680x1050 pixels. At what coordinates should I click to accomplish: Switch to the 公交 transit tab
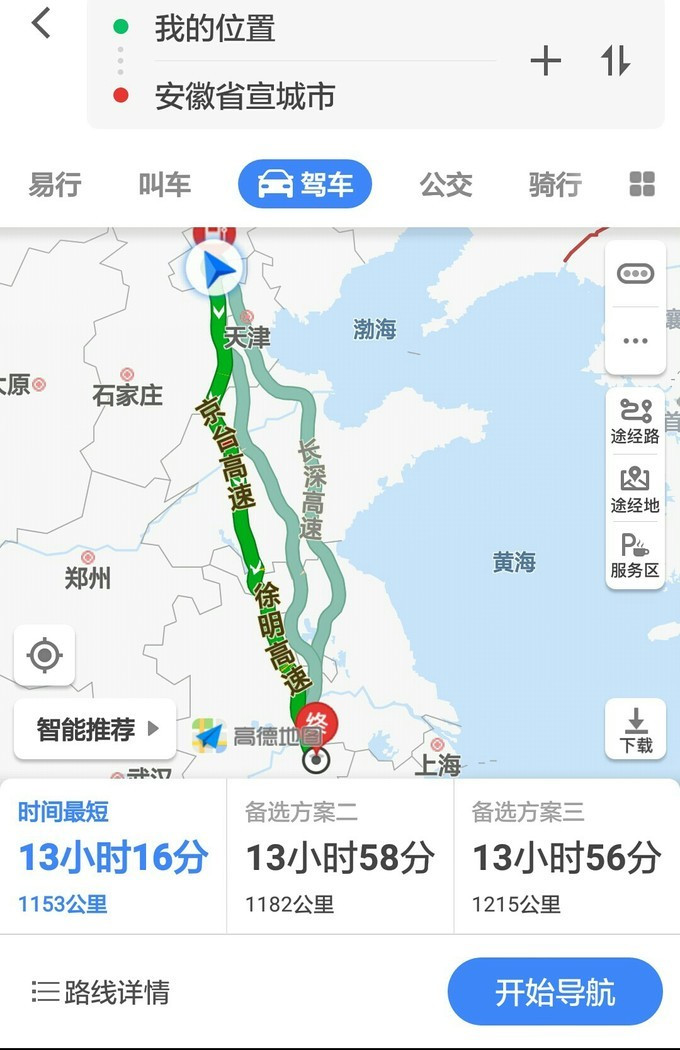point(445,185)
